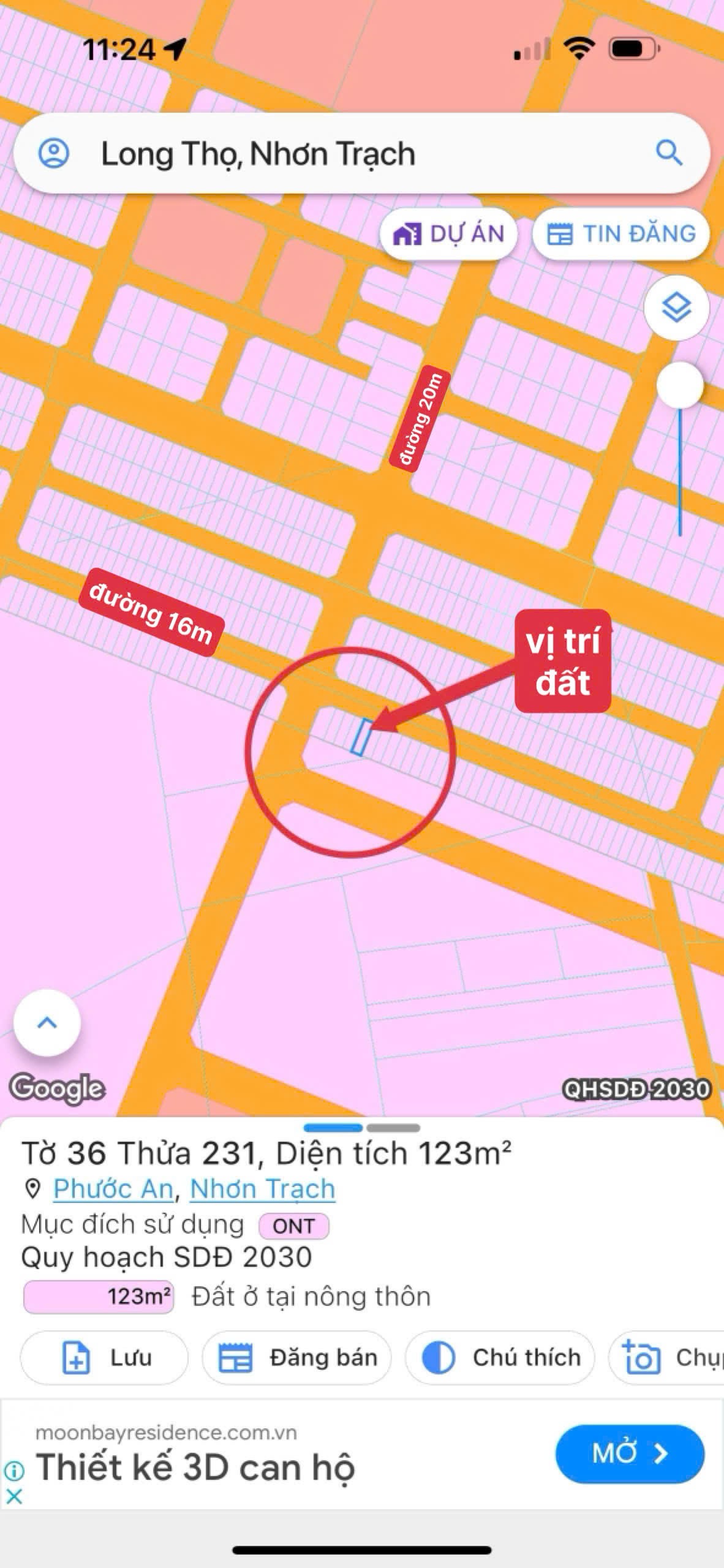
Task: Tap the magnifier search icon
Action: pos(668,153)
